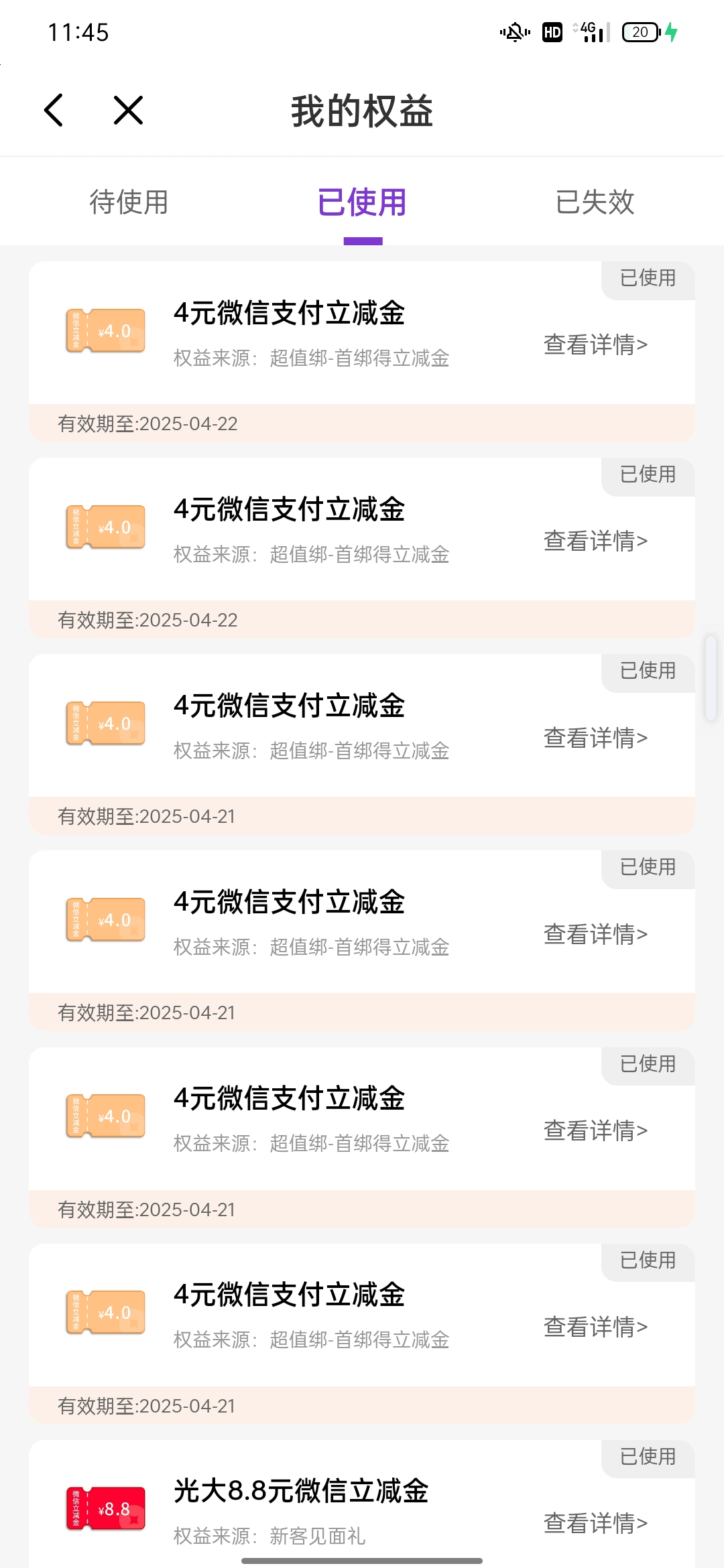Tap the ¥4.0 coupon icon in second card

(x=105, y=526)
